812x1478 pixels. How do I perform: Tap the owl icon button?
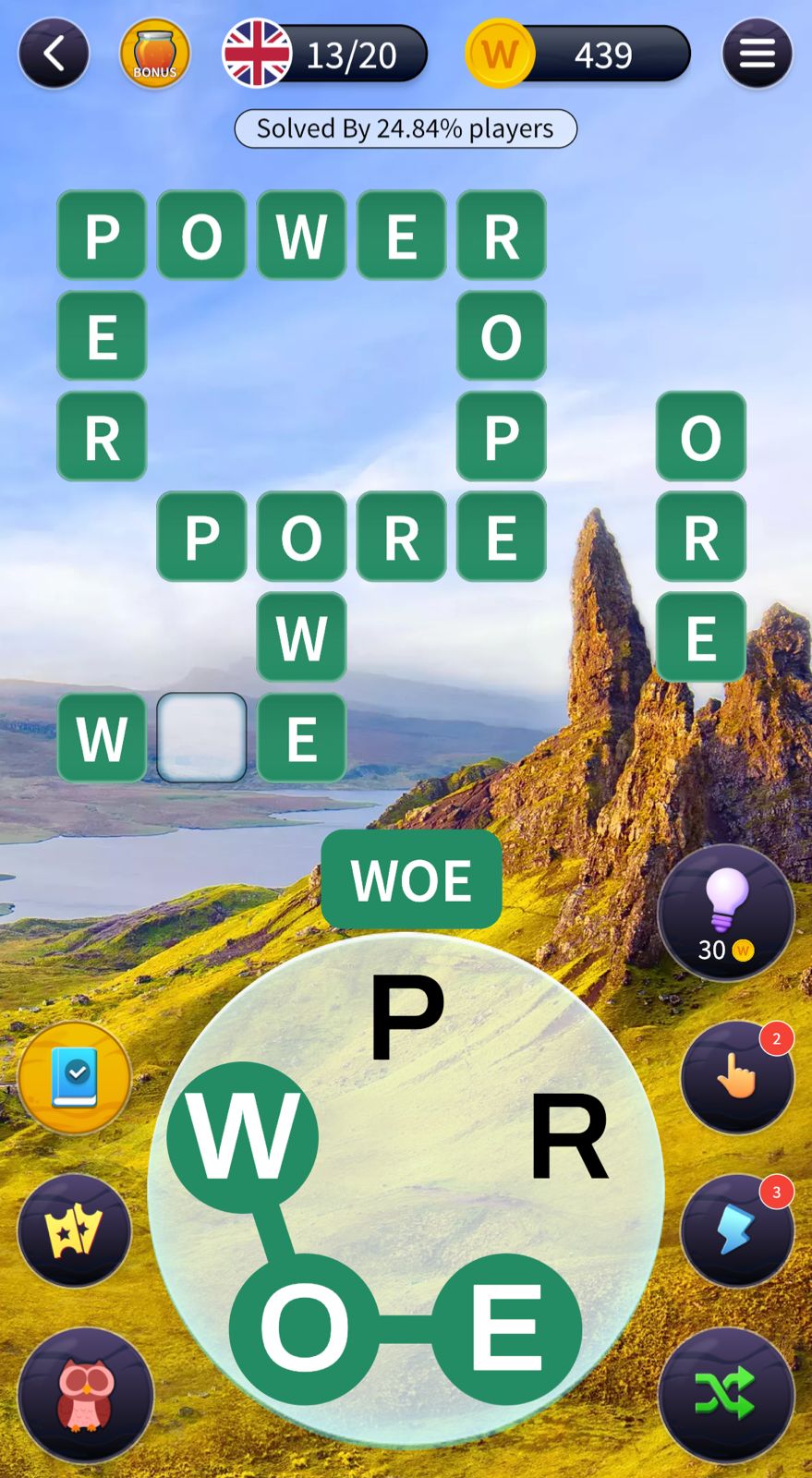pyautogui.click(x=85, y=1395)
